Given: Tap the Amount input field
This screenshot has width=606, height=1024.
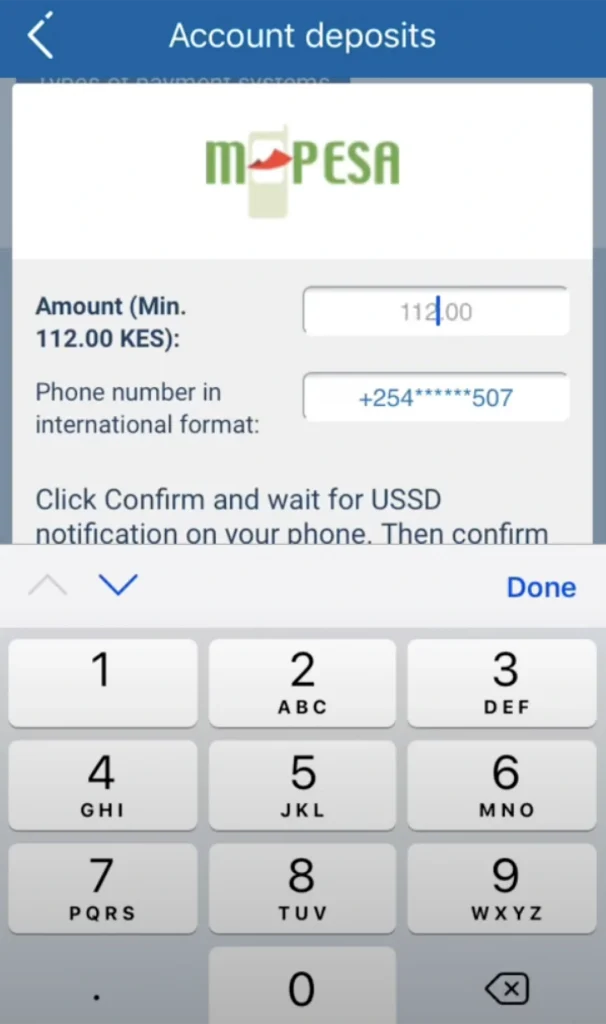Looking at the screenshot, I should [x=436, y=312].
